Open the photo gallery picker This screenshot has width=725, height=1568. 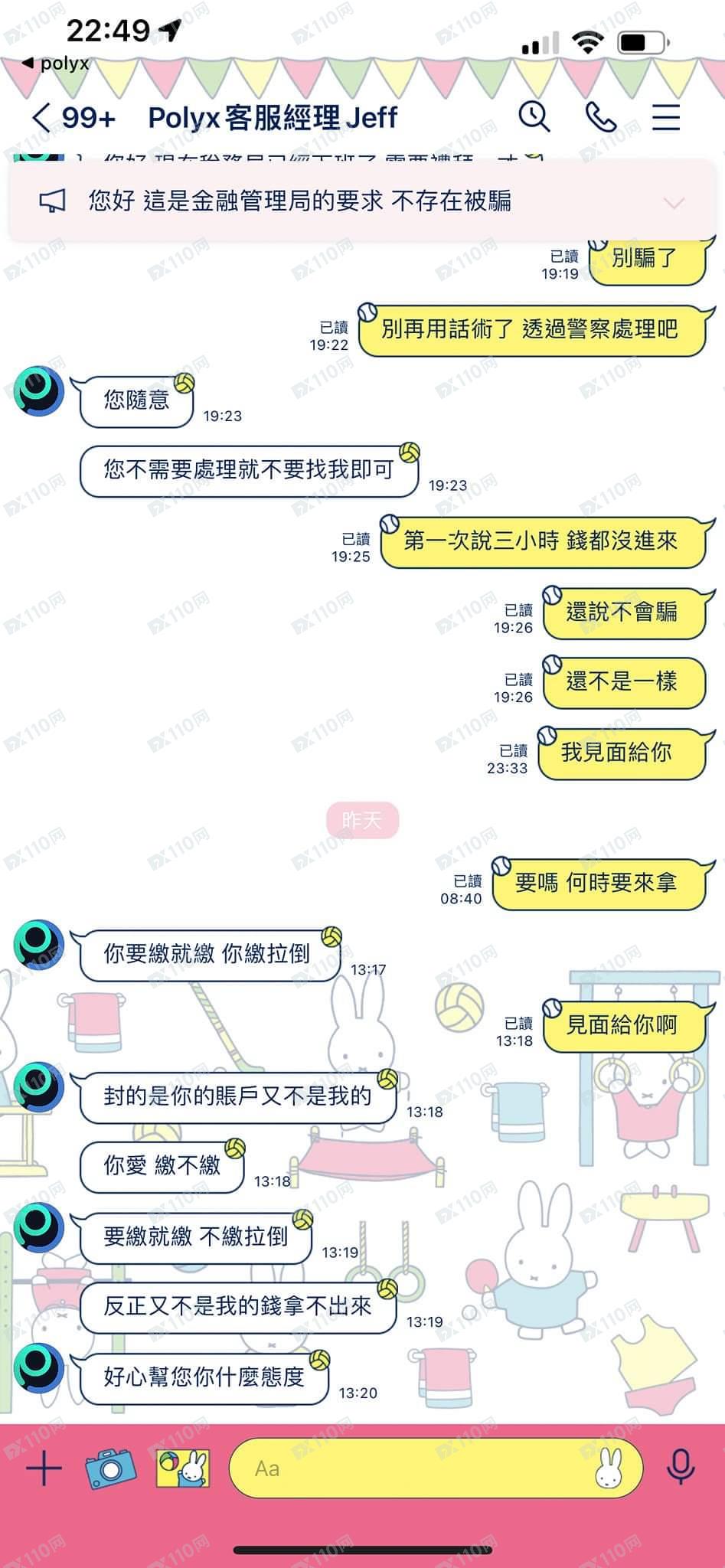tap(182, 1468)
